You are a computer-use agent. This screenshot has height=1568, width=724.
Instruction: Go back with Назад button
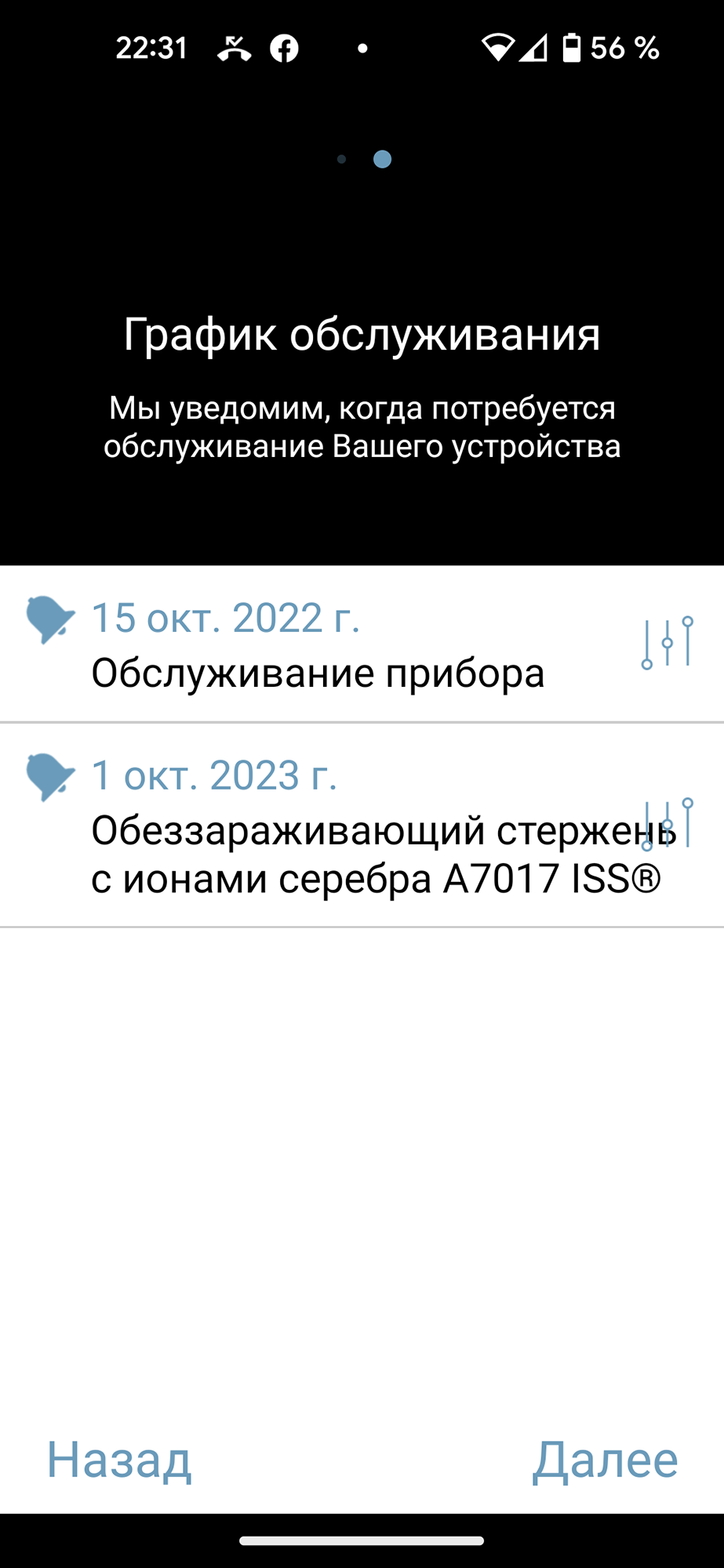pyautogui.click(x=119, y=1460)
